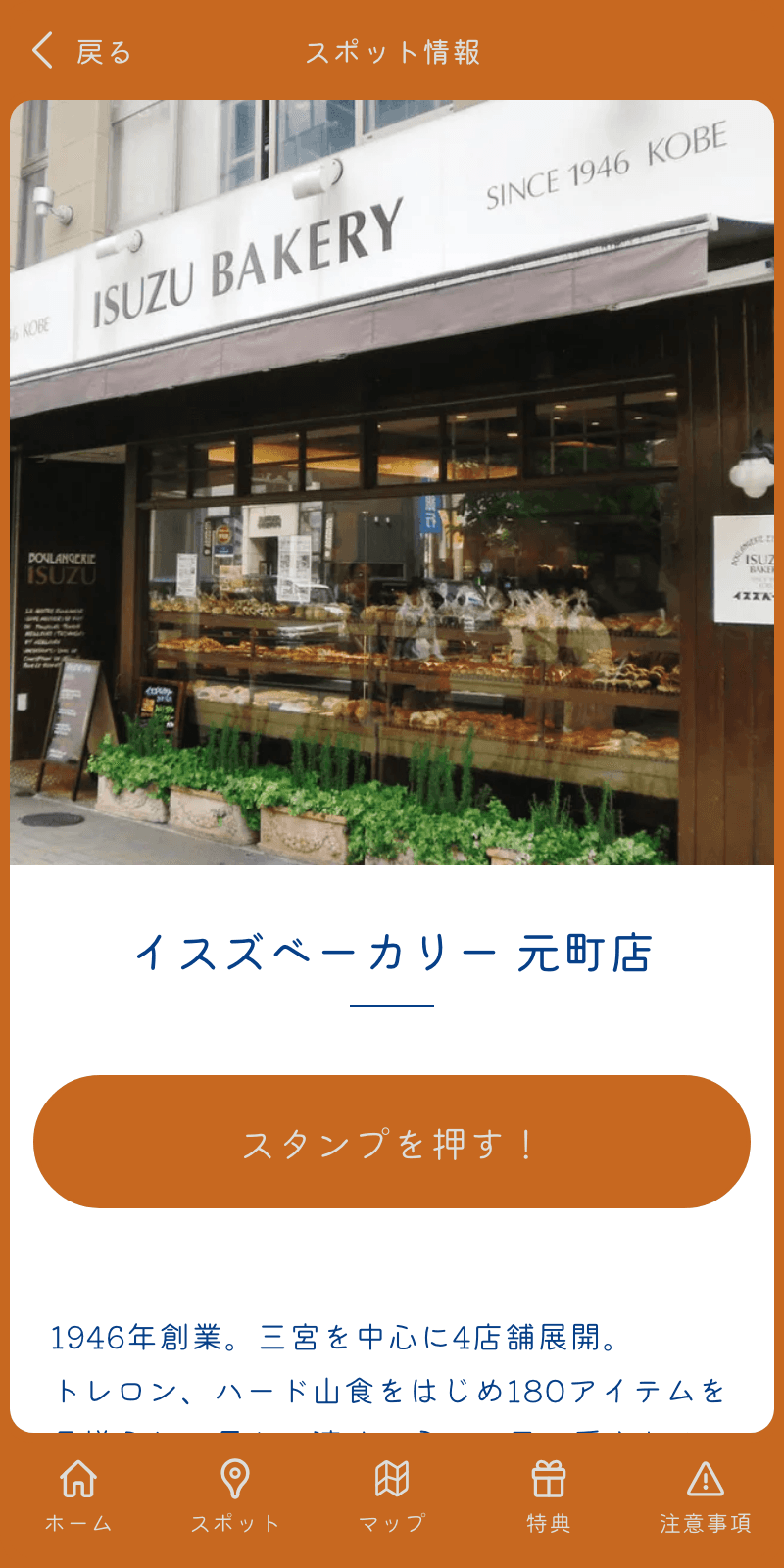784x1568 pixels.
Task: Open the 注意事項 notices tab
Action: coord(706,1496)
